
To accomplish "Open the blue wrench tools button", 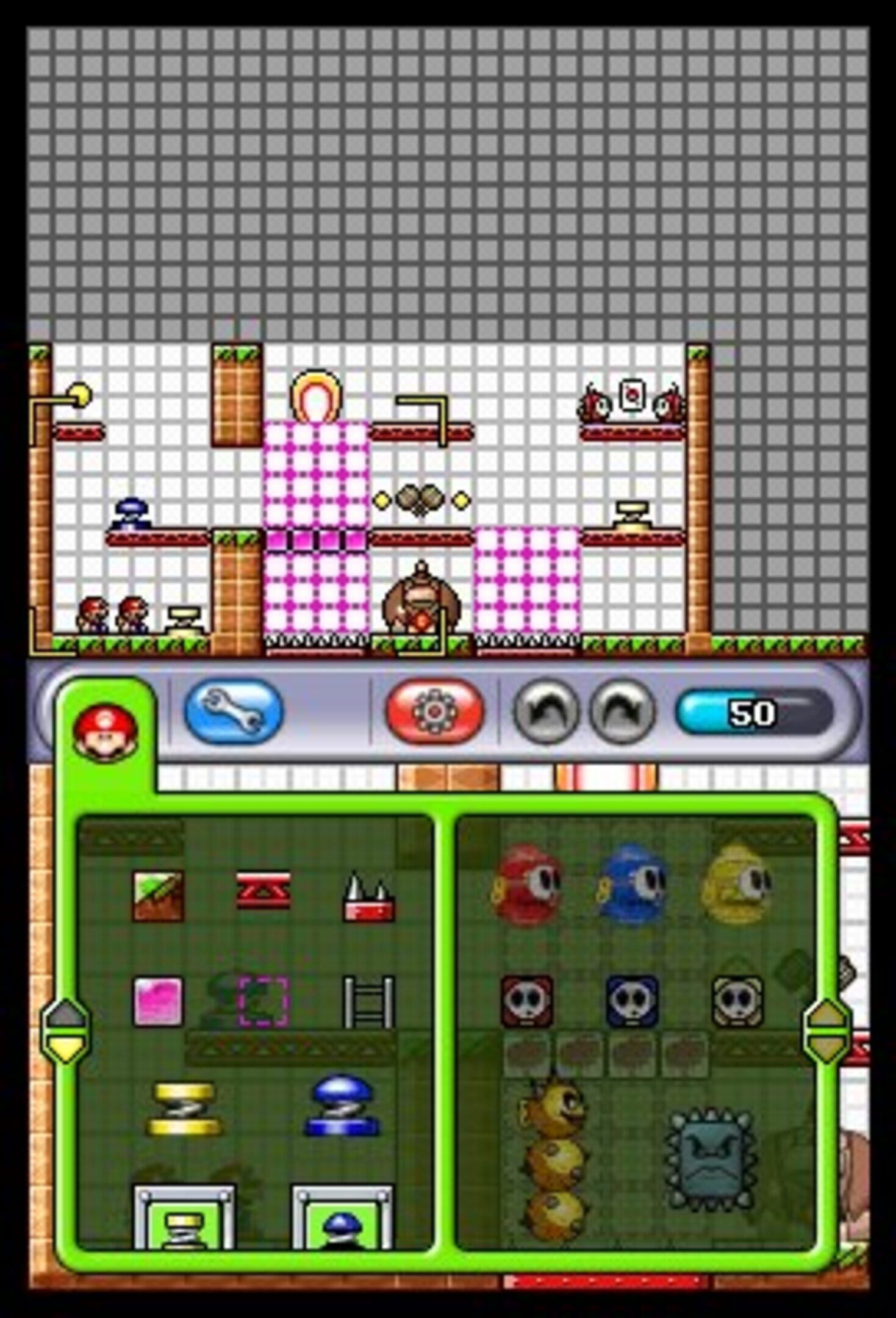I will coord(234,711).
